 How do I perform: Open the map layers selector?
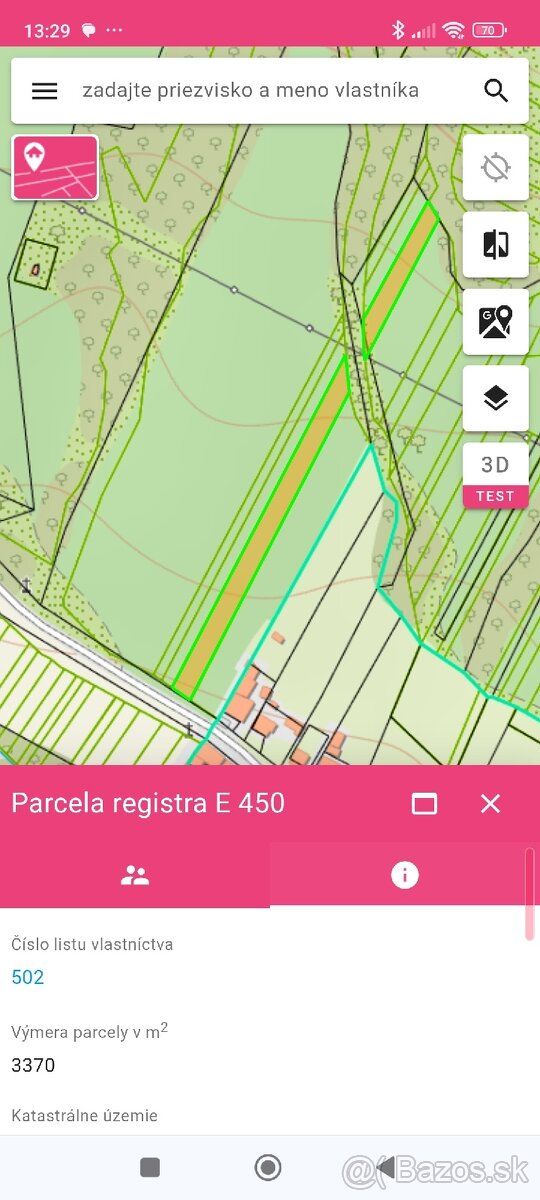(496, 398)
